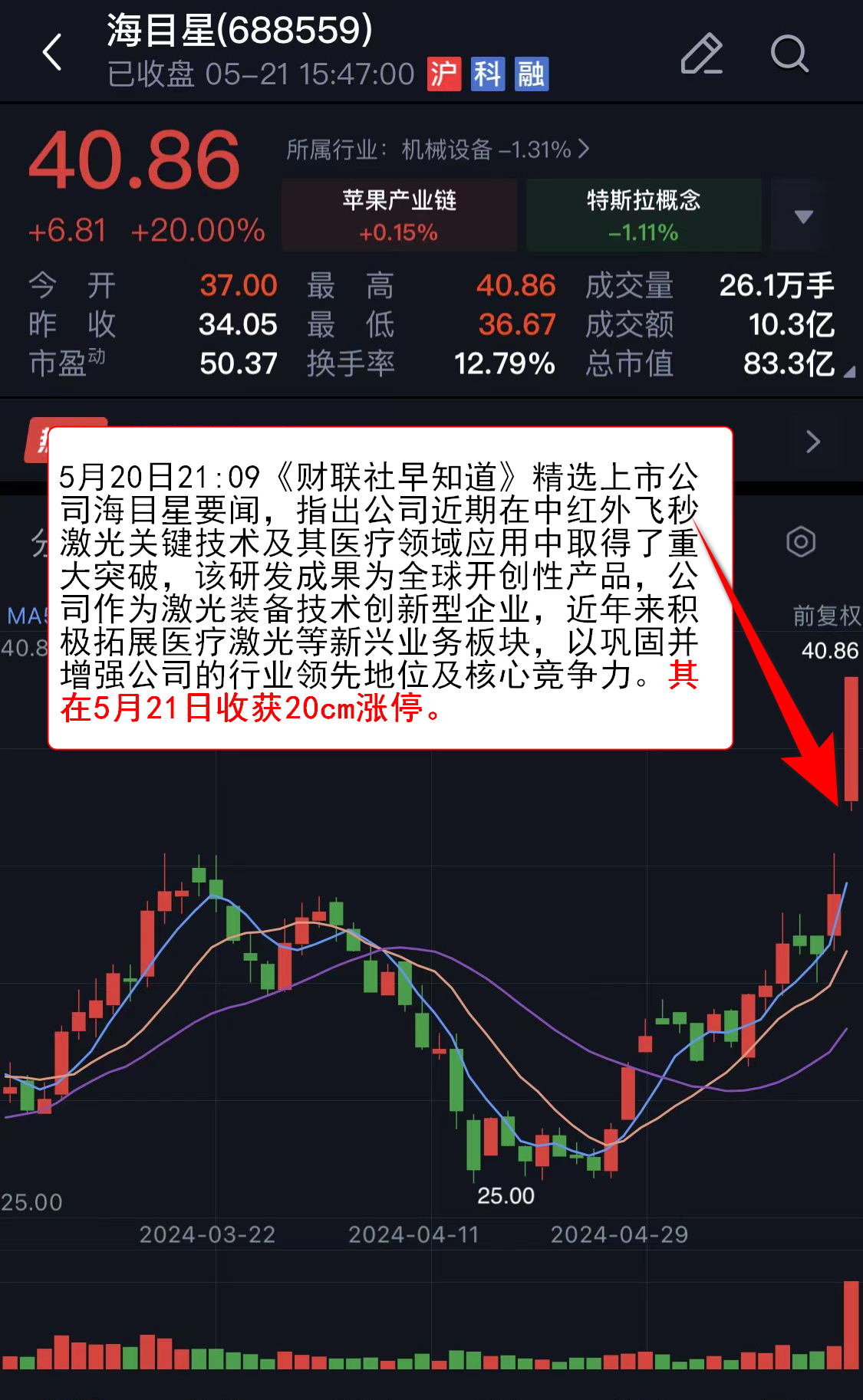Expand the concept list dropdown arrow
This screenshot has width=863, height=1400.
point(803,216)
